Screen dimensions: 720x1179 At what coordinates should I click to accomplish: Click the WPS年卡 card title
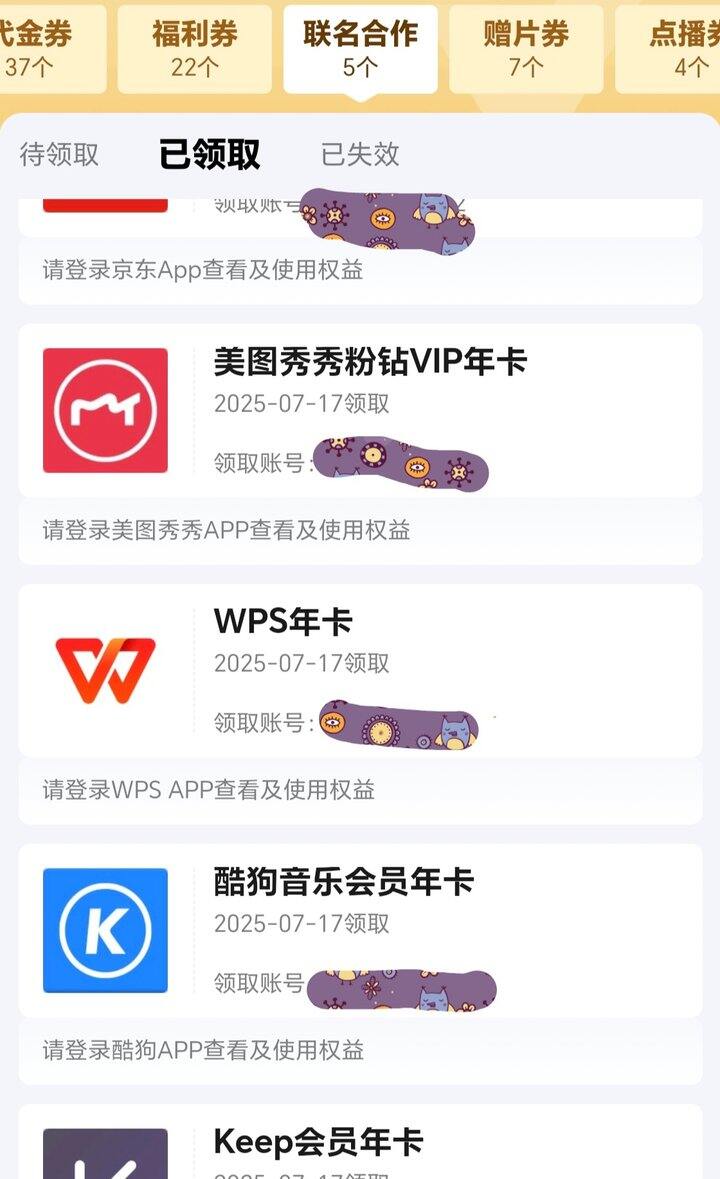[283, 620]
